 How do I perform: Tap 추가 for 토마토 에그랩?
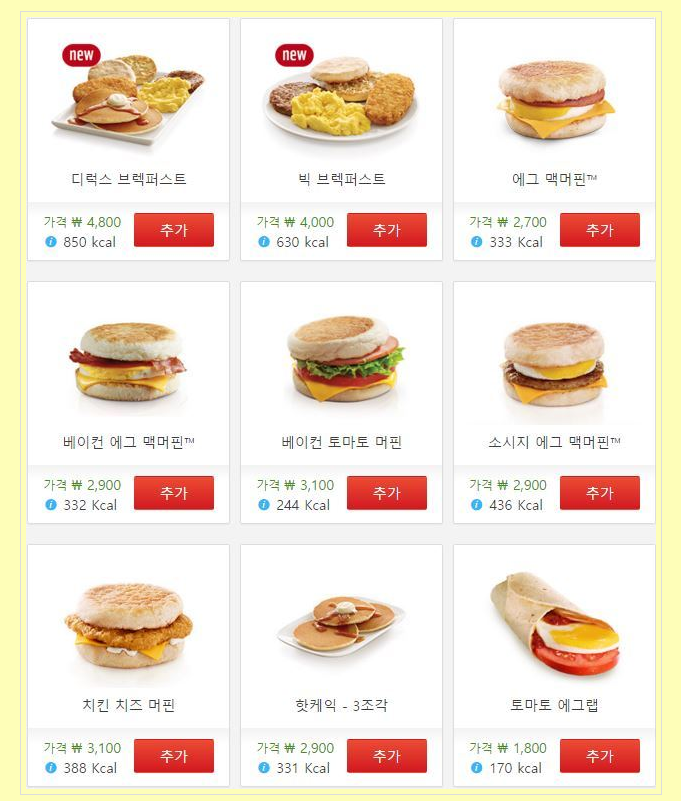(599, 756)
